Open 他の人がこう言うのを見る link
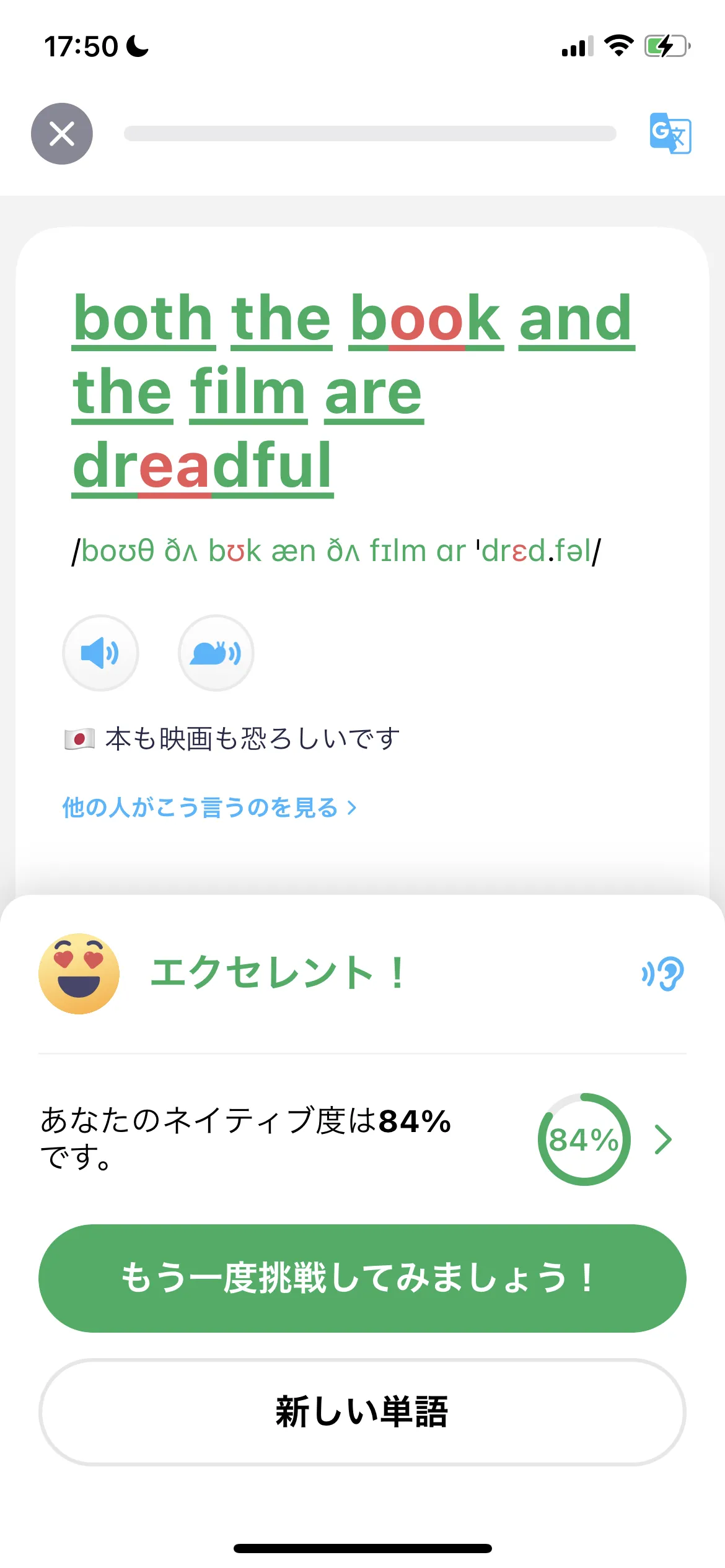 [x=209, y=808]
